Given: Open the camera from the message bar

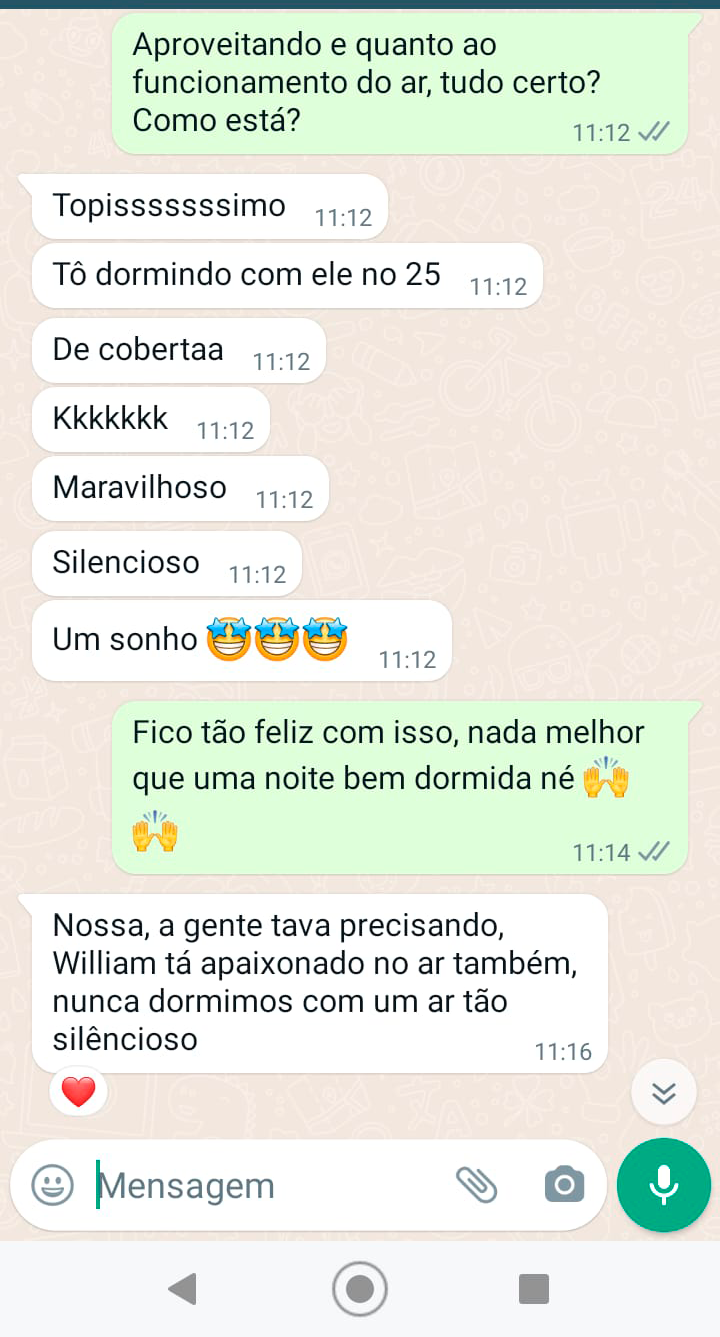Looking at the screenshot, I should 563,1185.
